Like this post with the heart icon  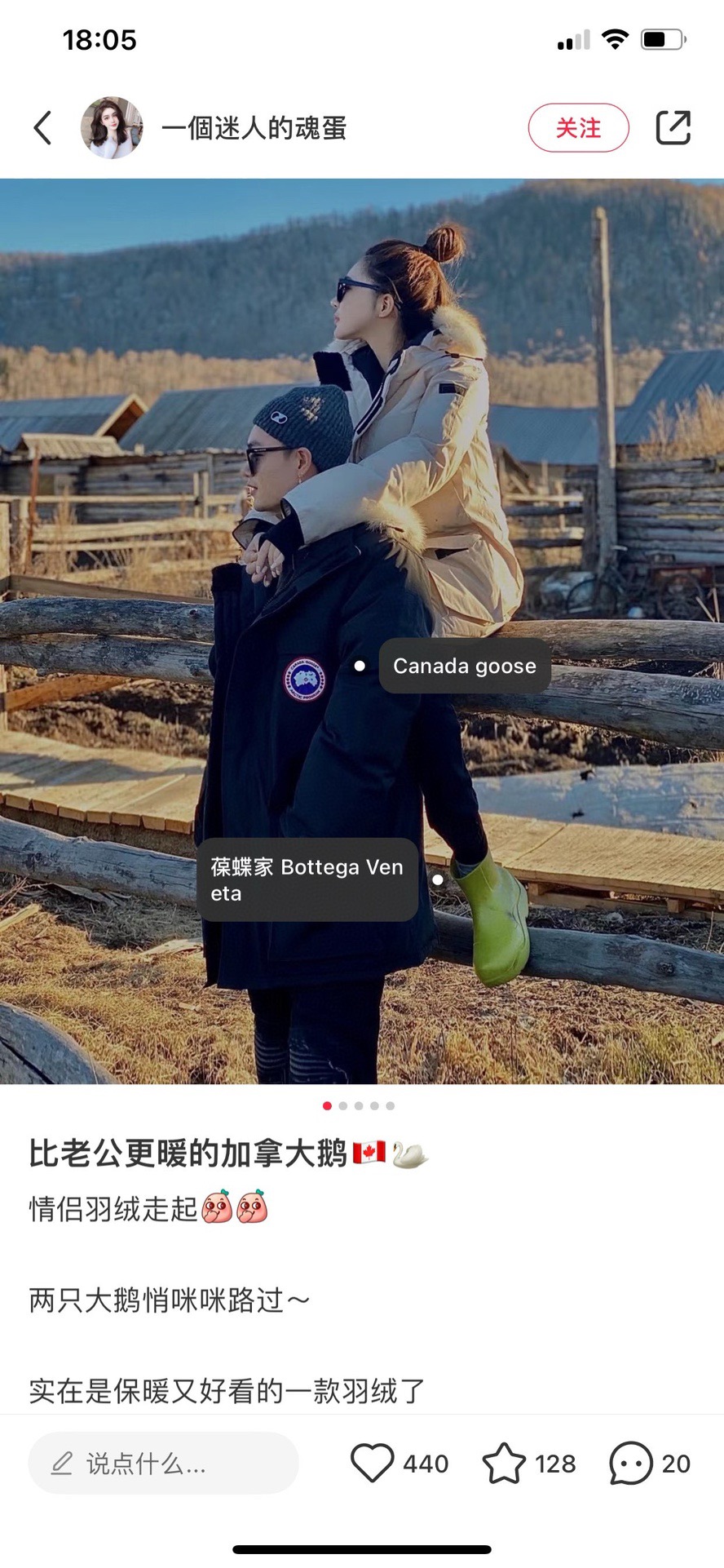pos(373,1463)
